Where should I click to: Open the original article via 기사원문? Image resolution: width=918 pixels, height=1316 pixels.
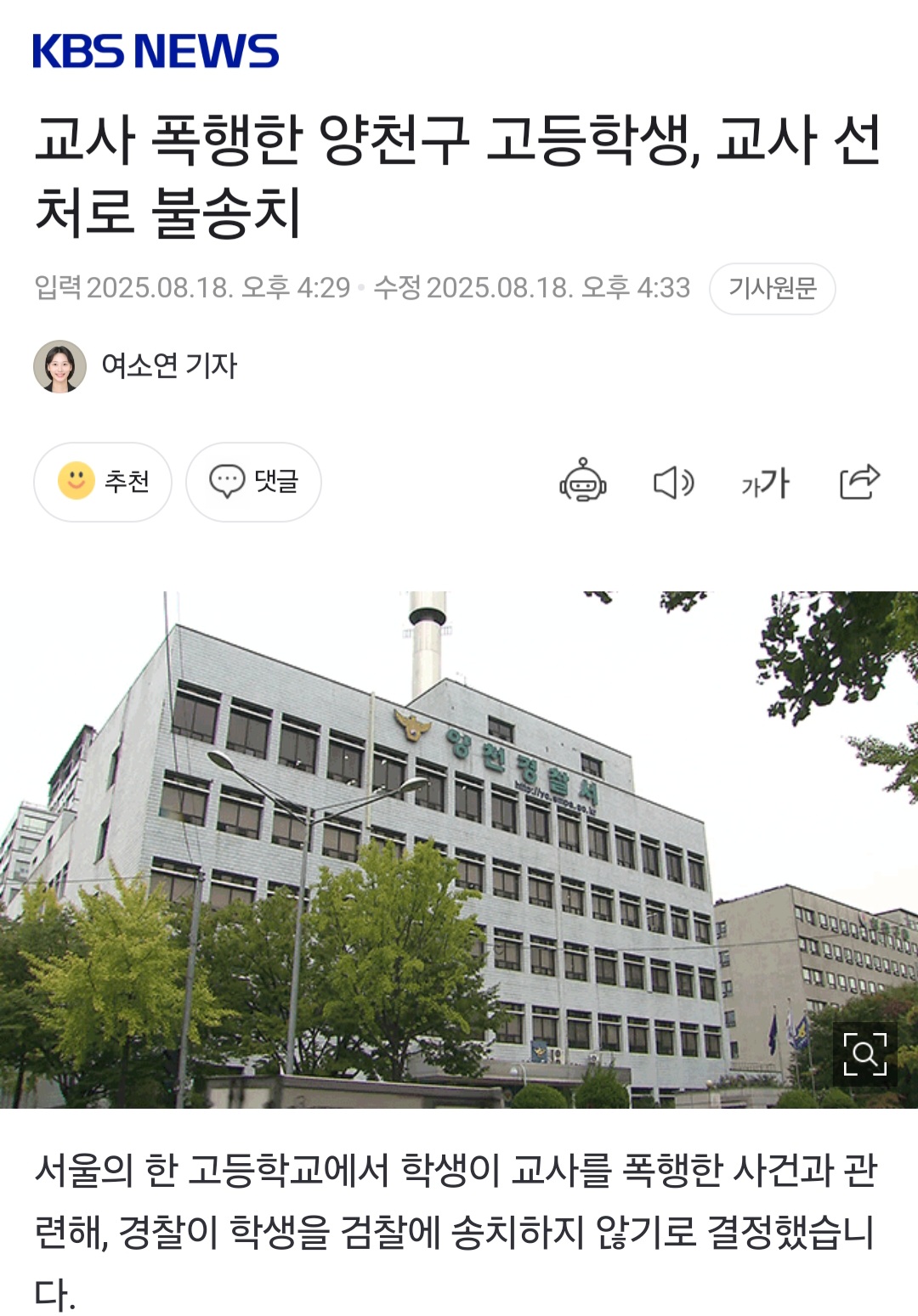point(772,289)
